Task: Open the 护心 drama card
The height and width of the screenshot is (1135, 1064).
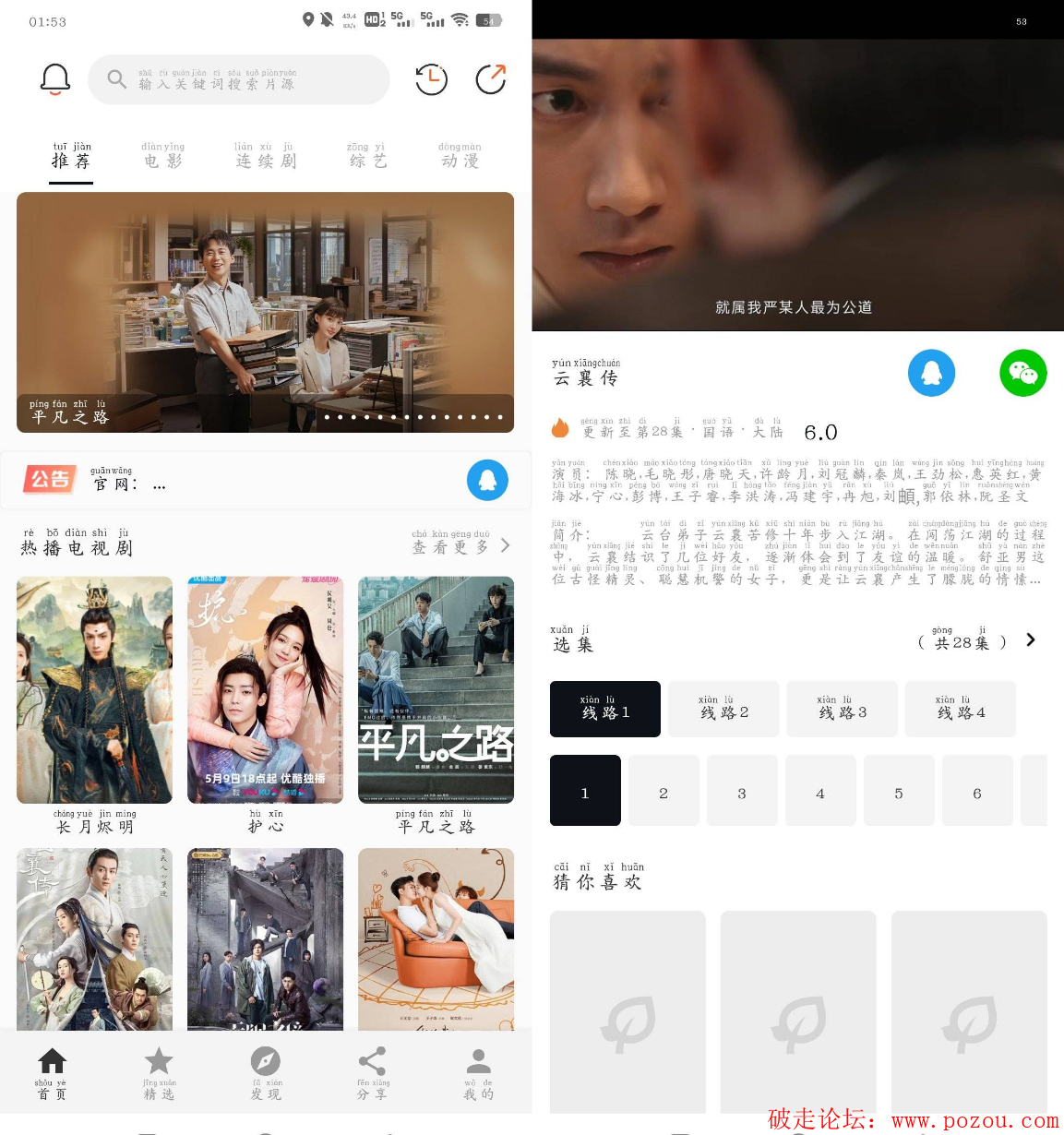Action: click(265, 690)
